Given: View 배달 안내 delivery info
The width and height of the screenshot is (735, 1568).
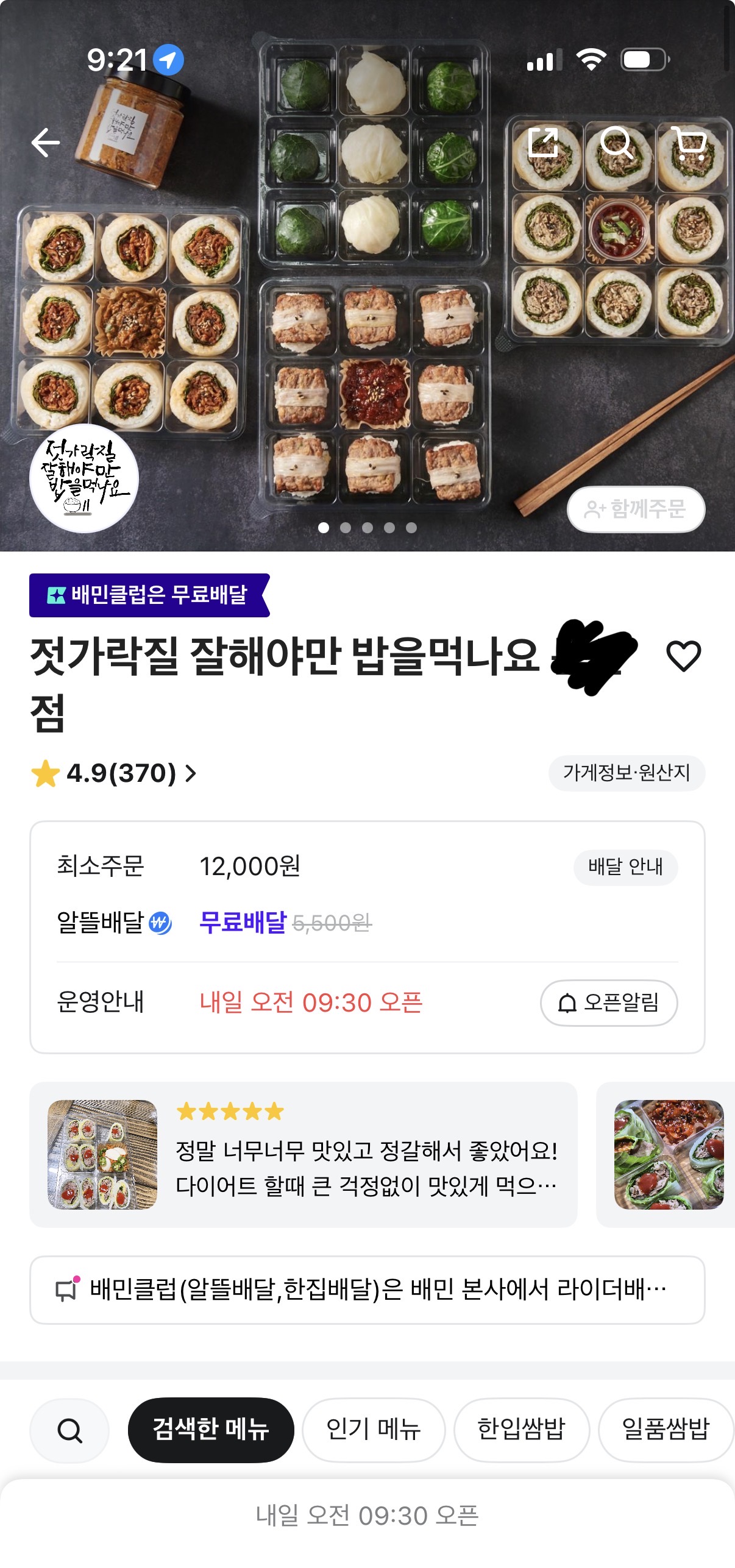Looking at the screenshot, I should click(x=625, y=867).
